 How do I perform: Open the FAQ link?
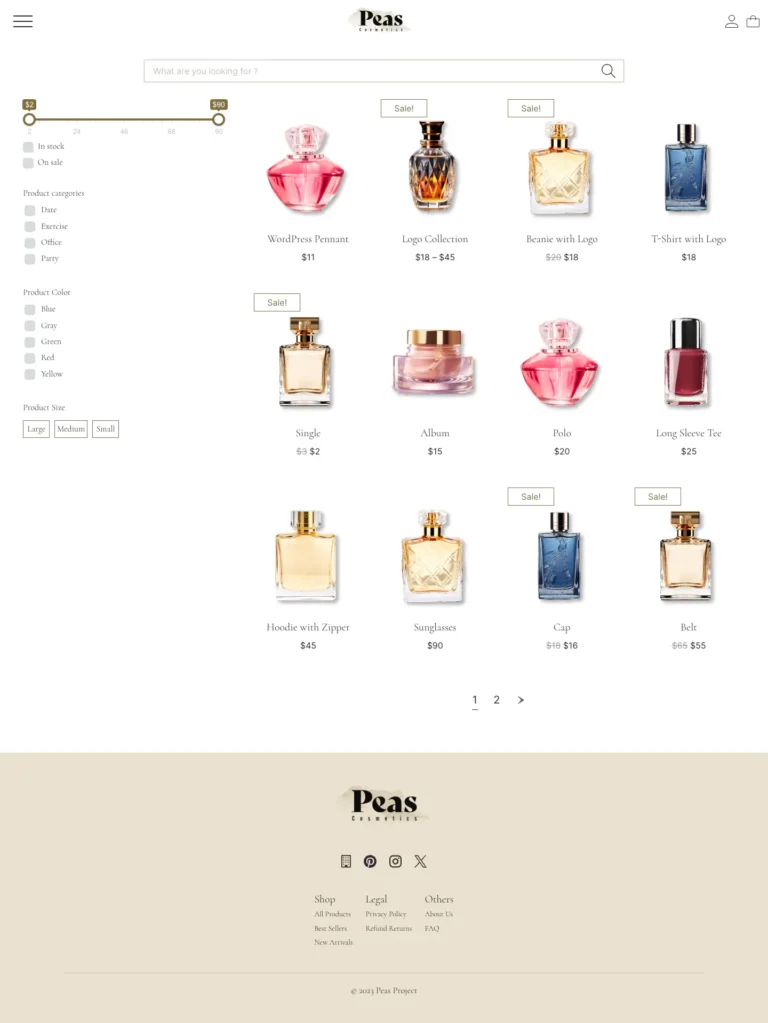(x=431, y=929)
